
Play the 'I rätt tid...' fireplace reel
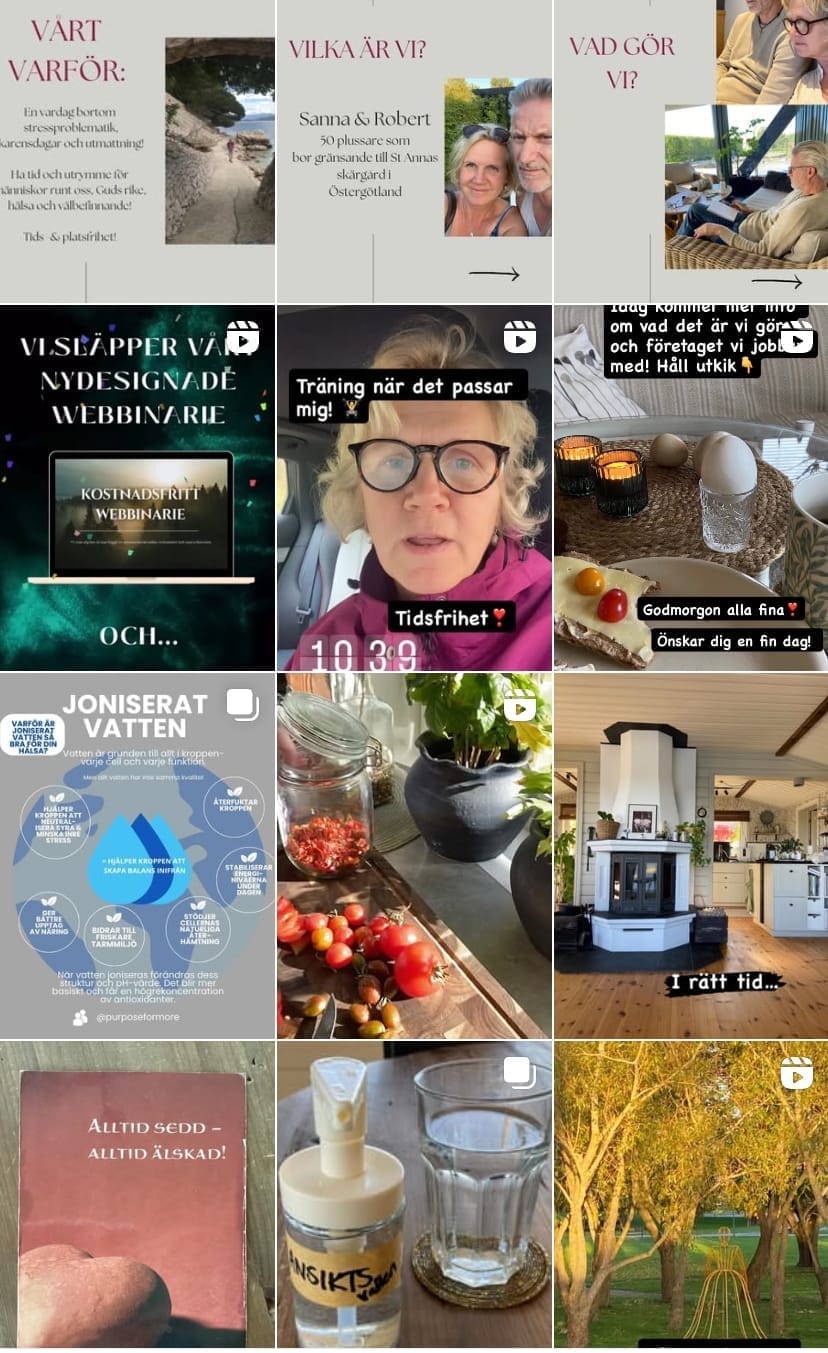[691, 856]
